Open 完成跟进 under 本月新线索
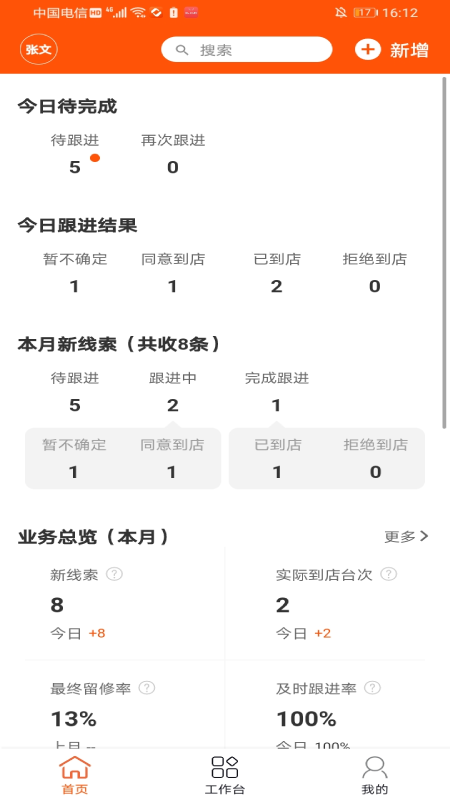 pos(277,392)
